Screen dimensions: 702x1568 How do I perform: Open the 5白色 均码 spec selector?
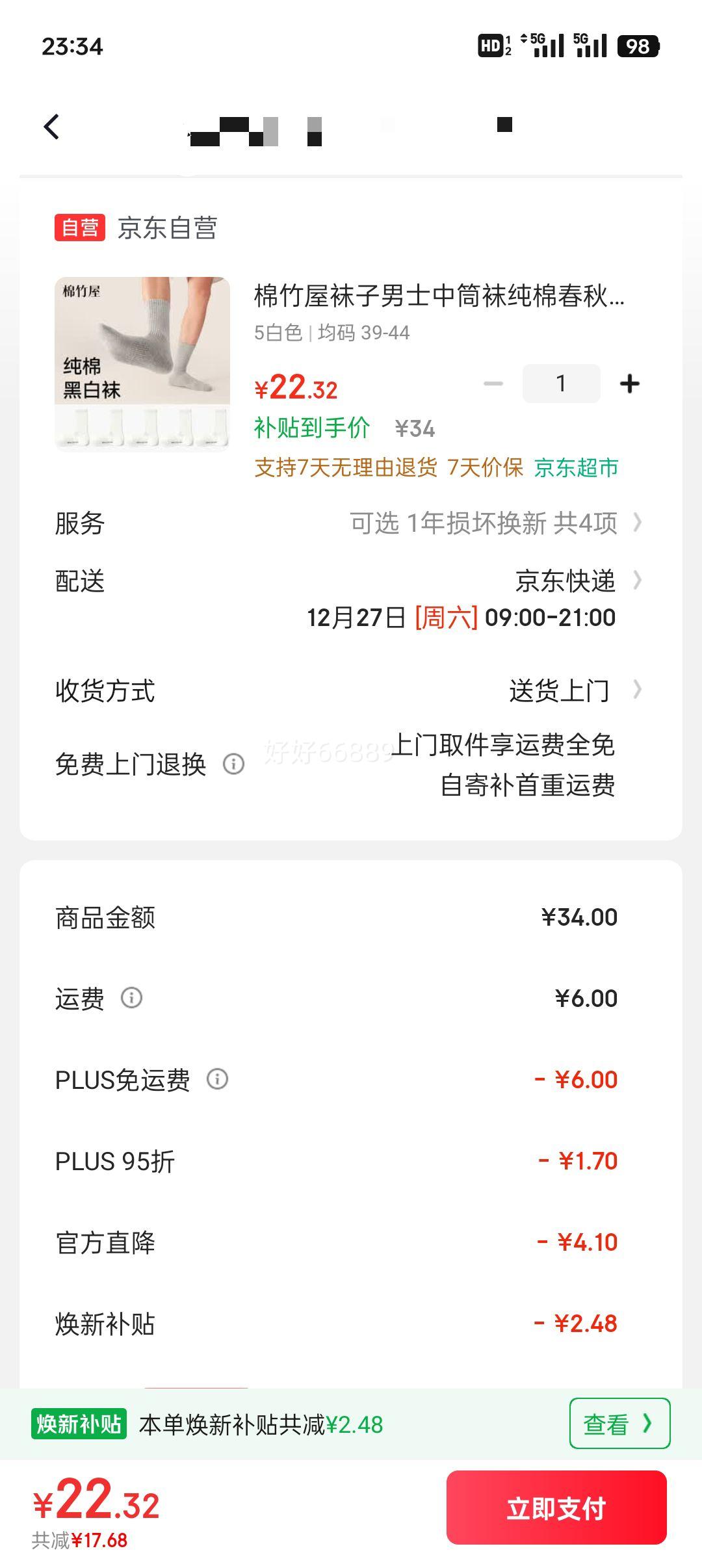tap(331, 333)
